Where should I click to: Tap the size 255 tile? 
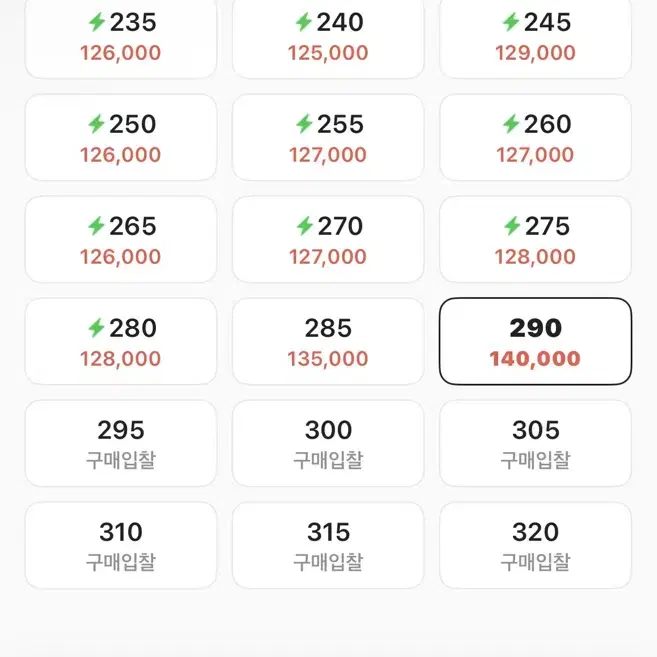coord(328,138)
